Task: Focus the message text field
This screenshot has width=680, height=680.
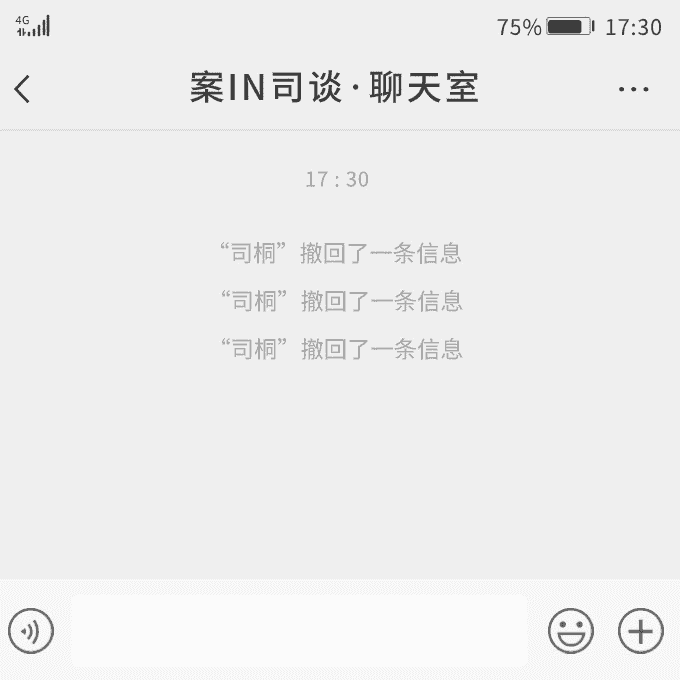Action: [x=298, y=631]
